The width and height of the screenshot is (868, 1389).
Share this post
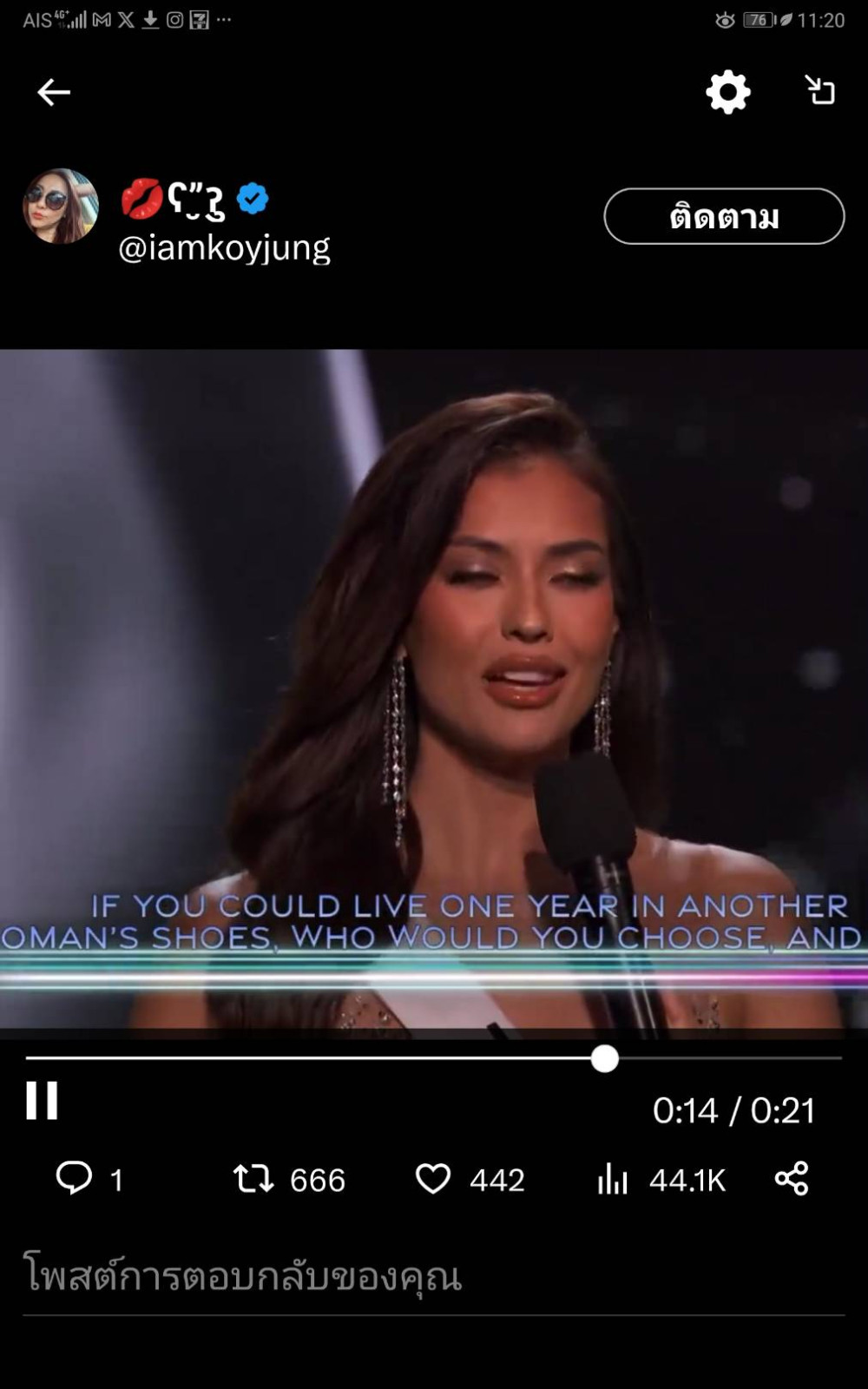click(x=791, y=1179)
